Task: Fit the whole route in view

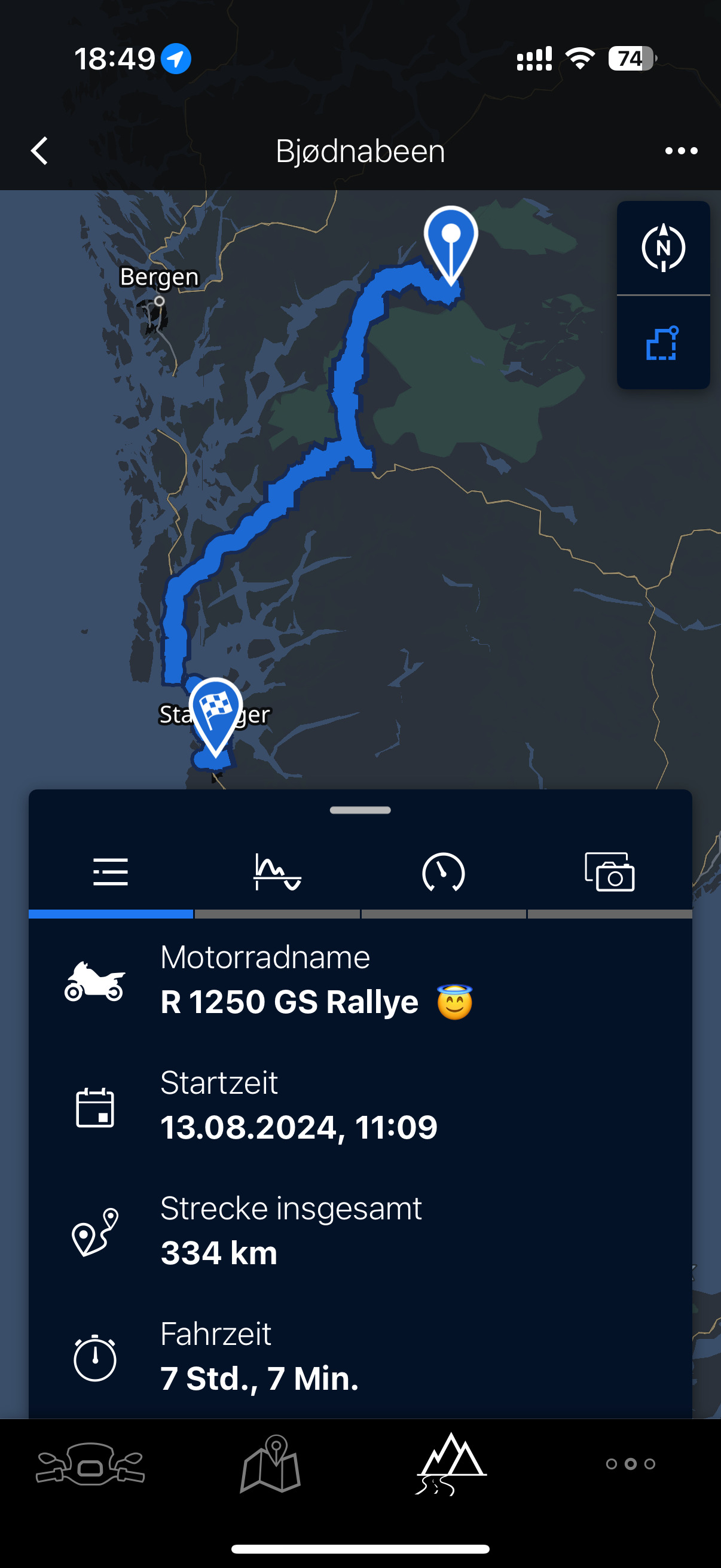Action: pyautogui.click(x=662, y=343)
